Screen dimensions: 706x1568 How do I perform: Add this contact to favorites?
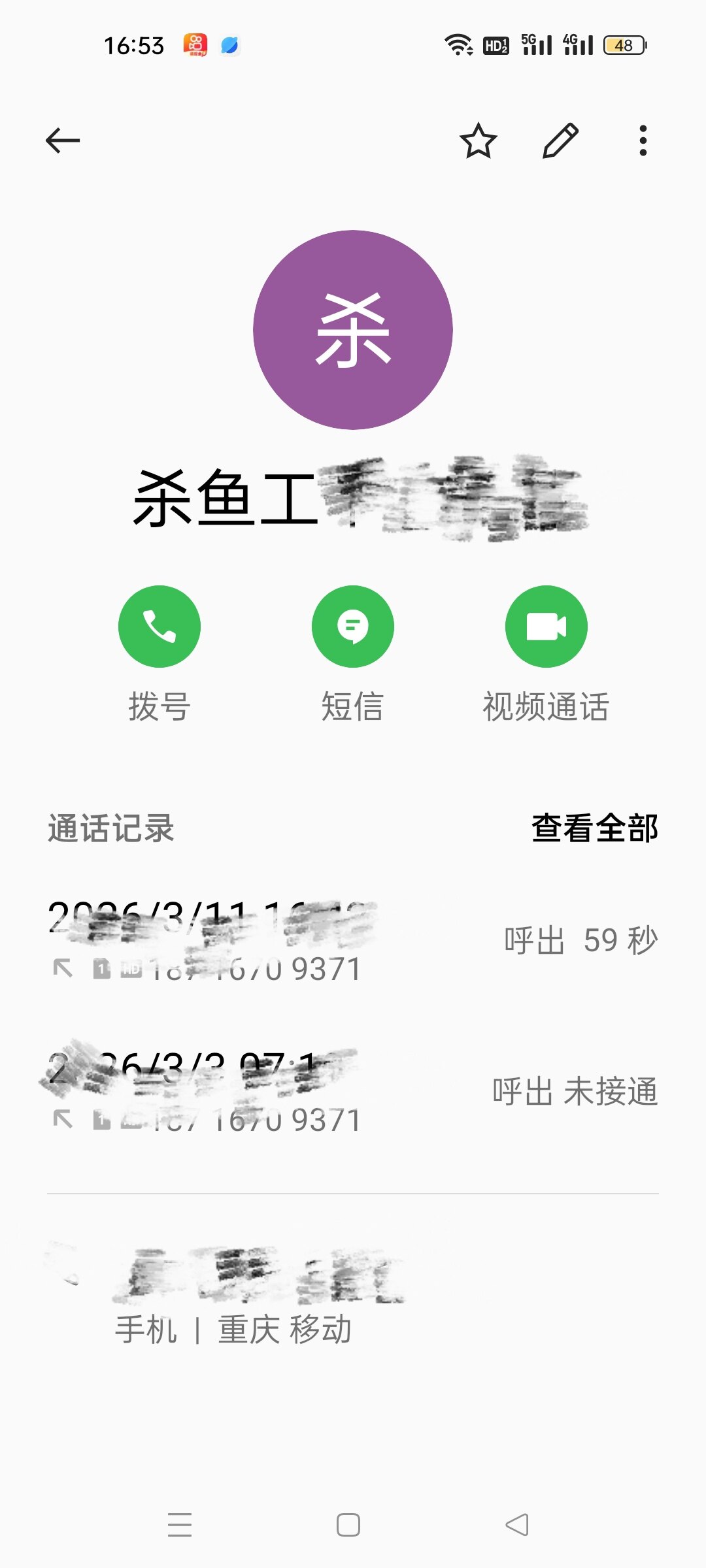point(478,140)
